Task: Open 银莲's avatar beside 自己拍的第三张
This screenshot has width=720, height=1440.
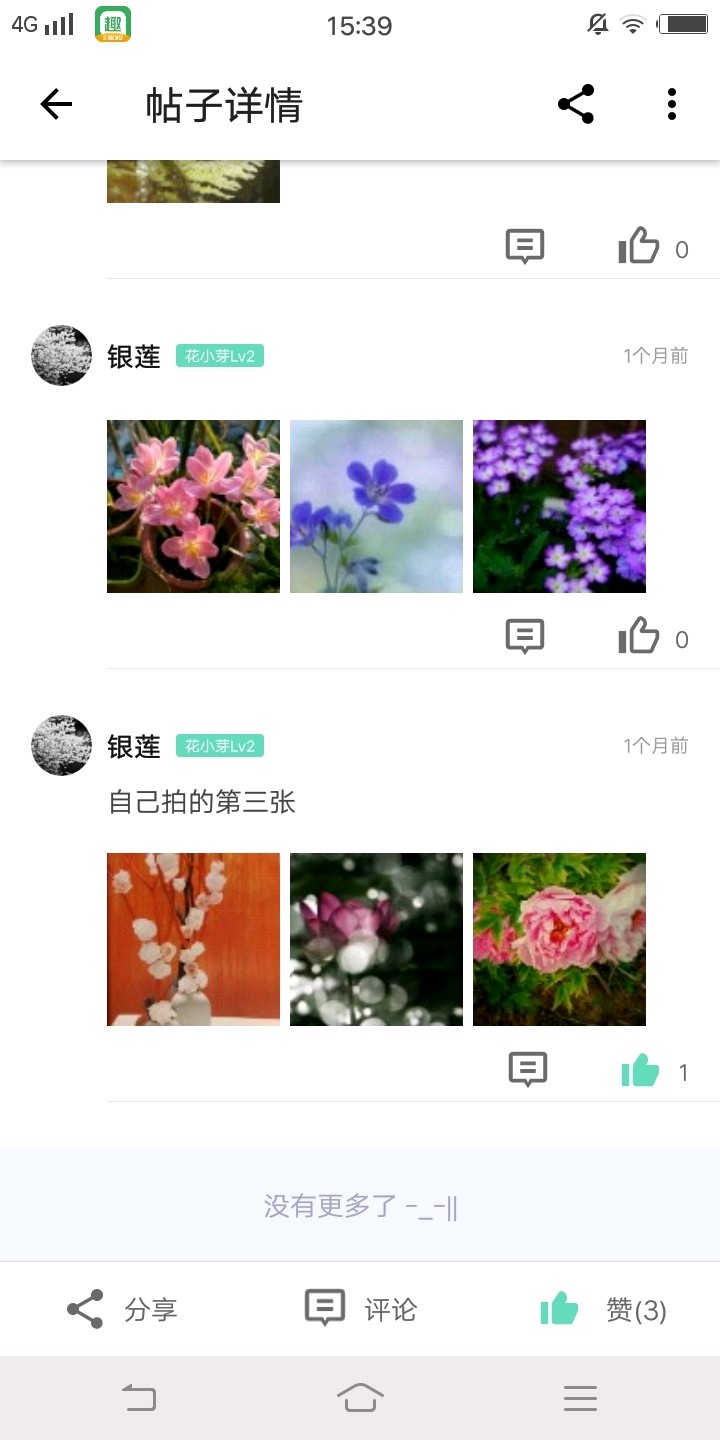Action: [x=62, y=745]
